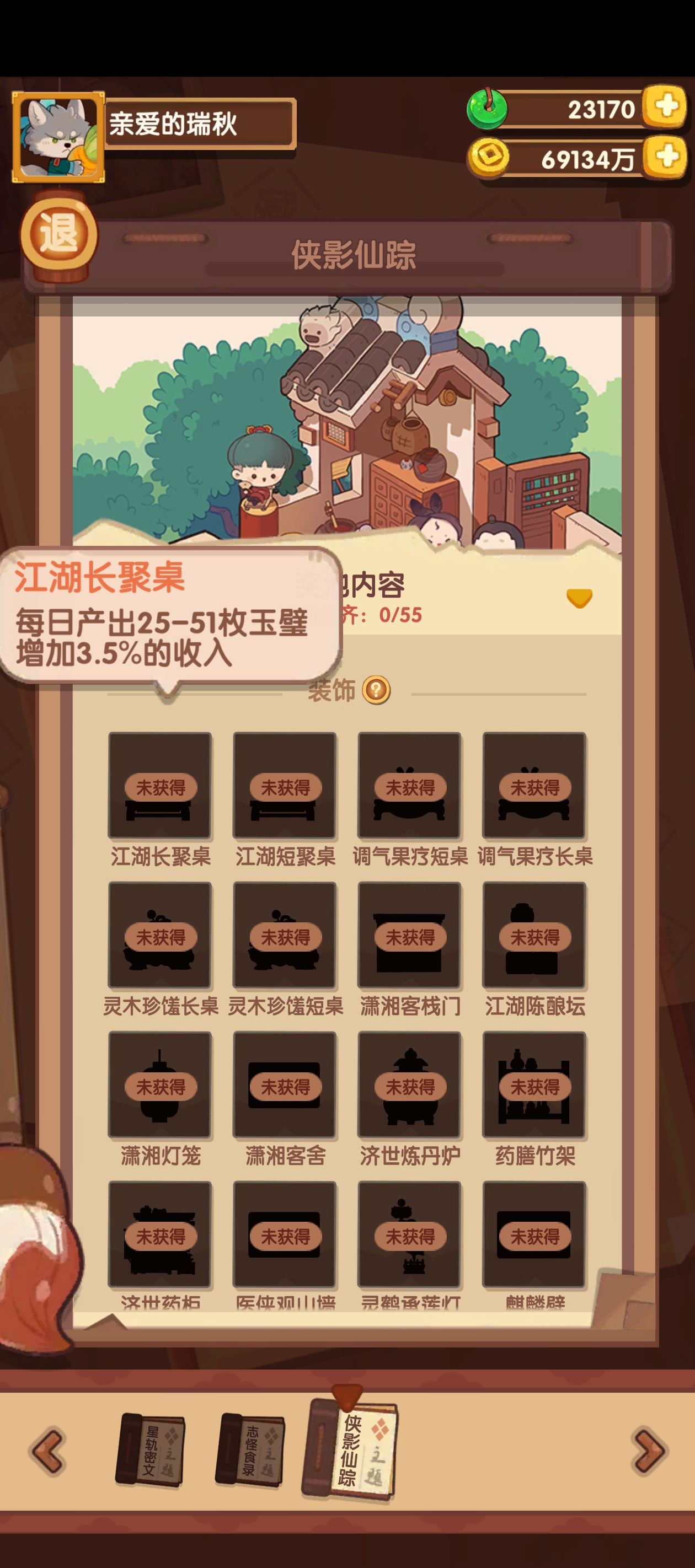Show next theme books with right arrow
The image size is (695, 1568).
tap(649, 1451)
